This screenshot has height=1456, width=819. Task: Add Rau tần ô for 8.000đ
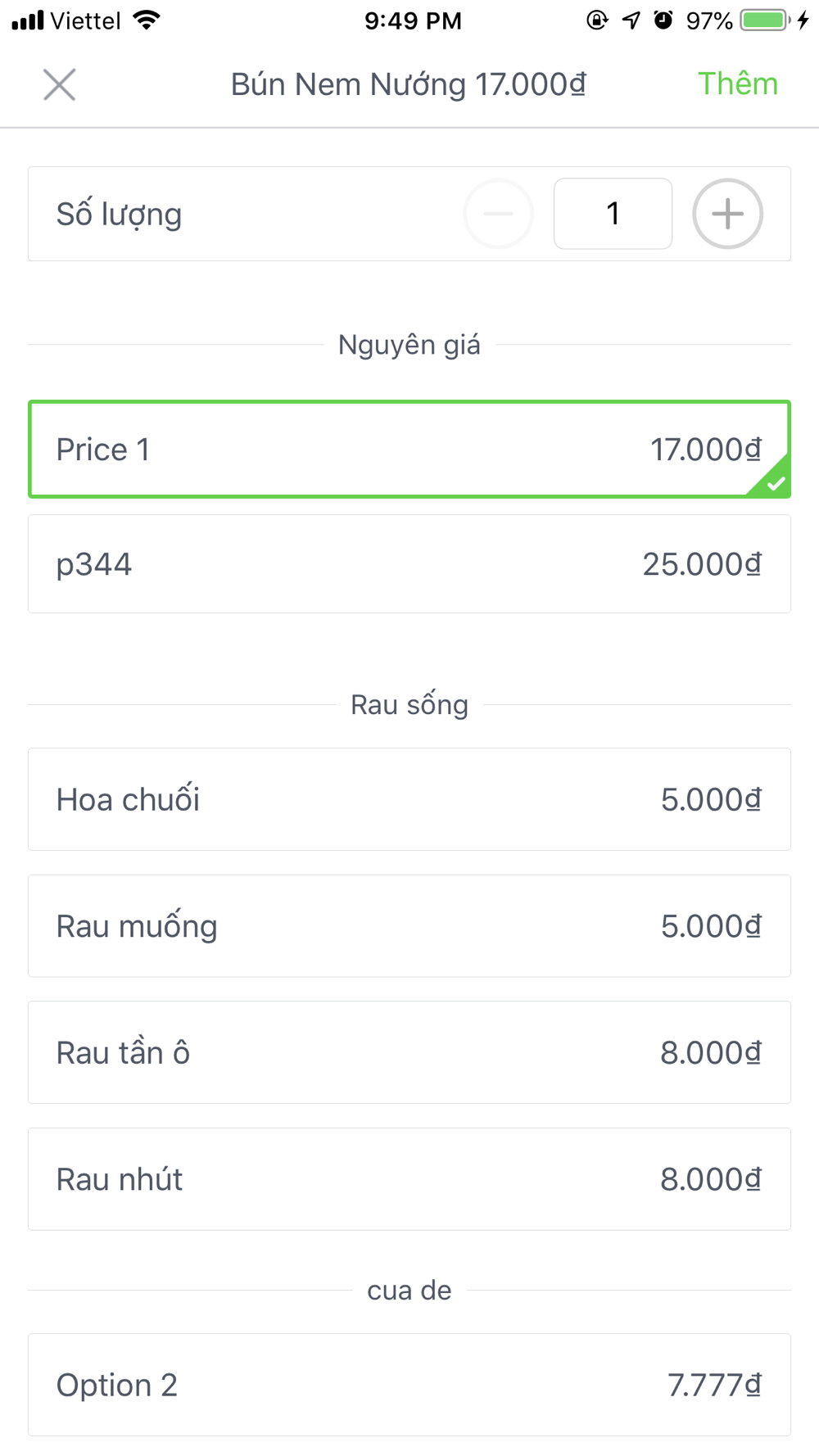(409, 1052)
